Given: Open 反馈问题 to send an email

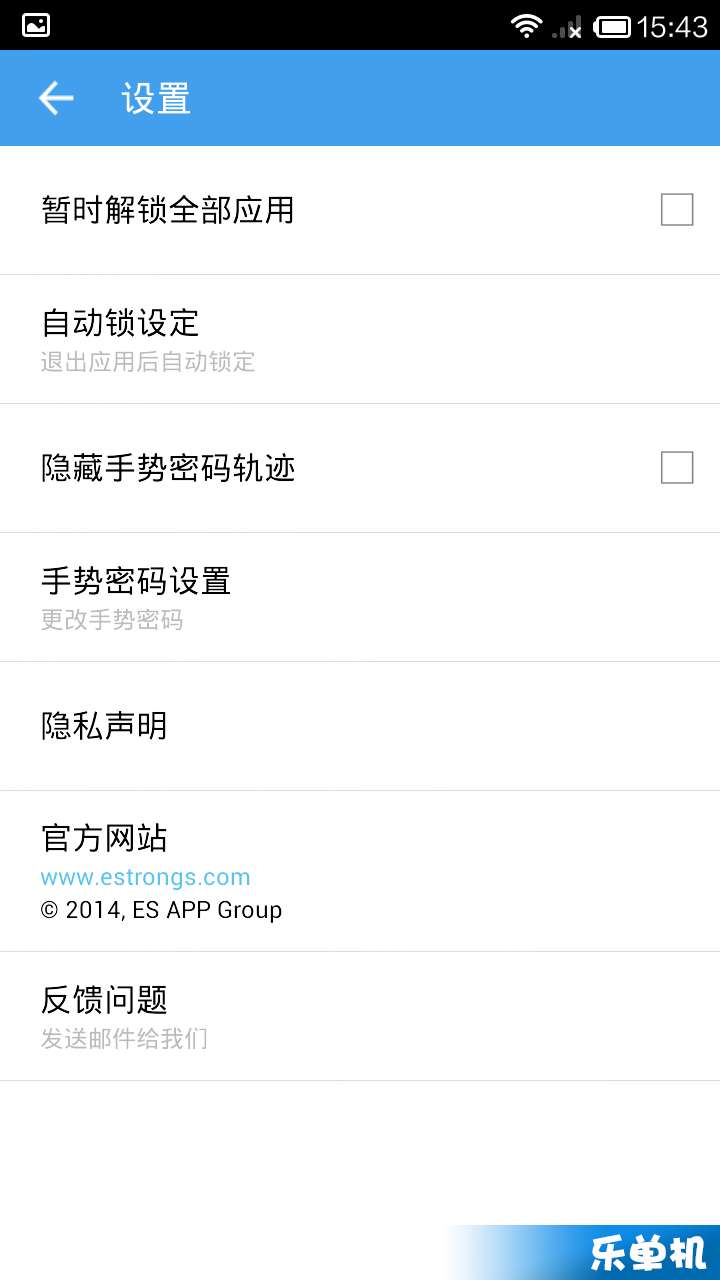Looking at the screenshot, I should pyautogui.click(x=360, y=1016).
